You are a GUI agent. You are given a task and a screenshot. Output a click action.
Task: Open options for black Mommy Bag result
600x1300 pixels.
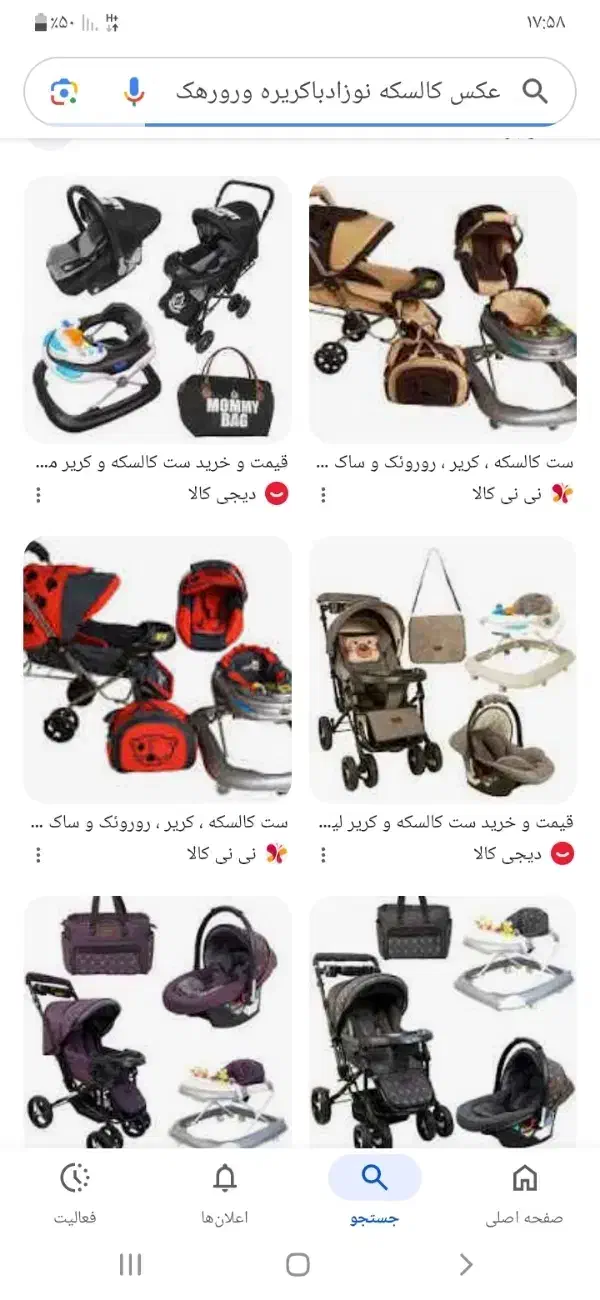pyautogui.click(x=39, y=495)
